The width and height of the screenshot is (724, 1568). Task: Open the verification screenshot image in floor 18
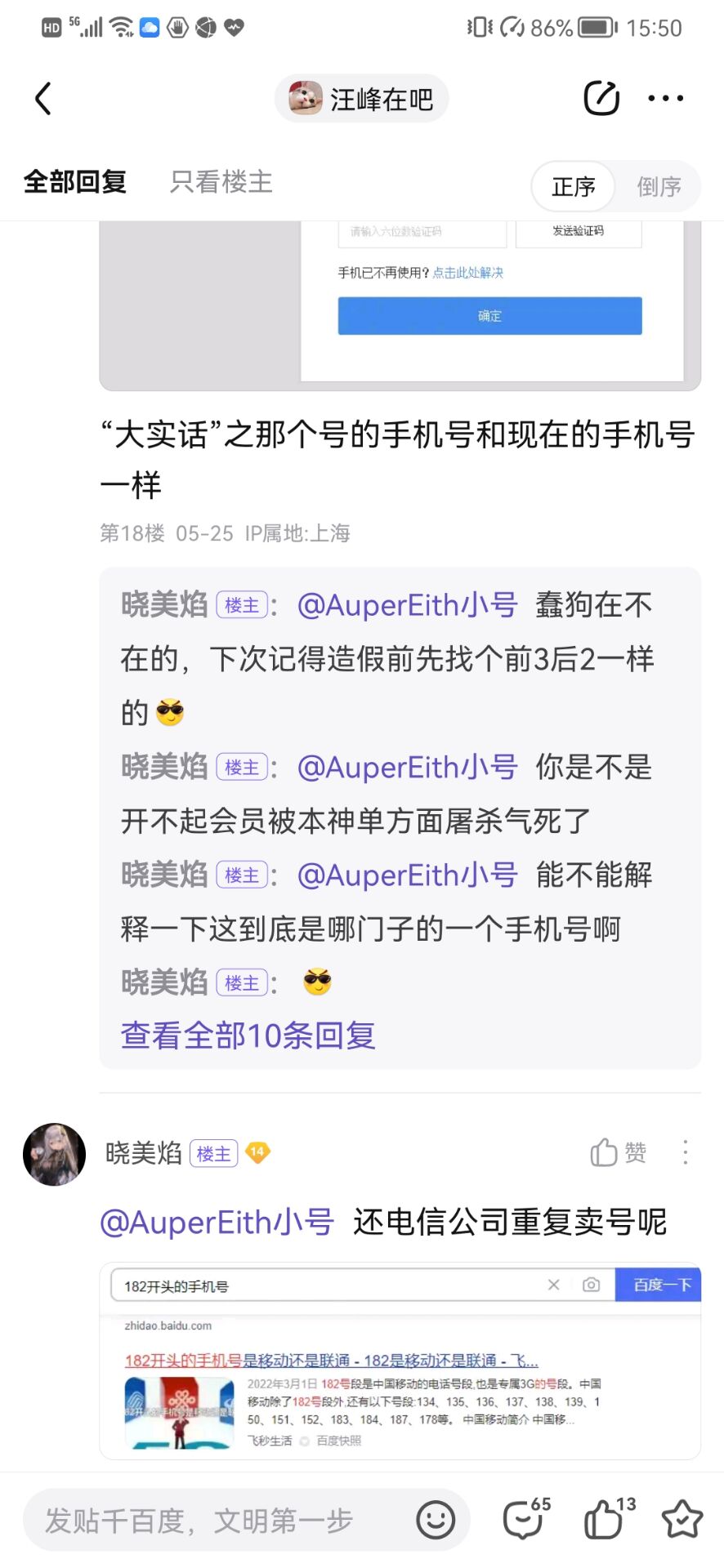[400, 304]
